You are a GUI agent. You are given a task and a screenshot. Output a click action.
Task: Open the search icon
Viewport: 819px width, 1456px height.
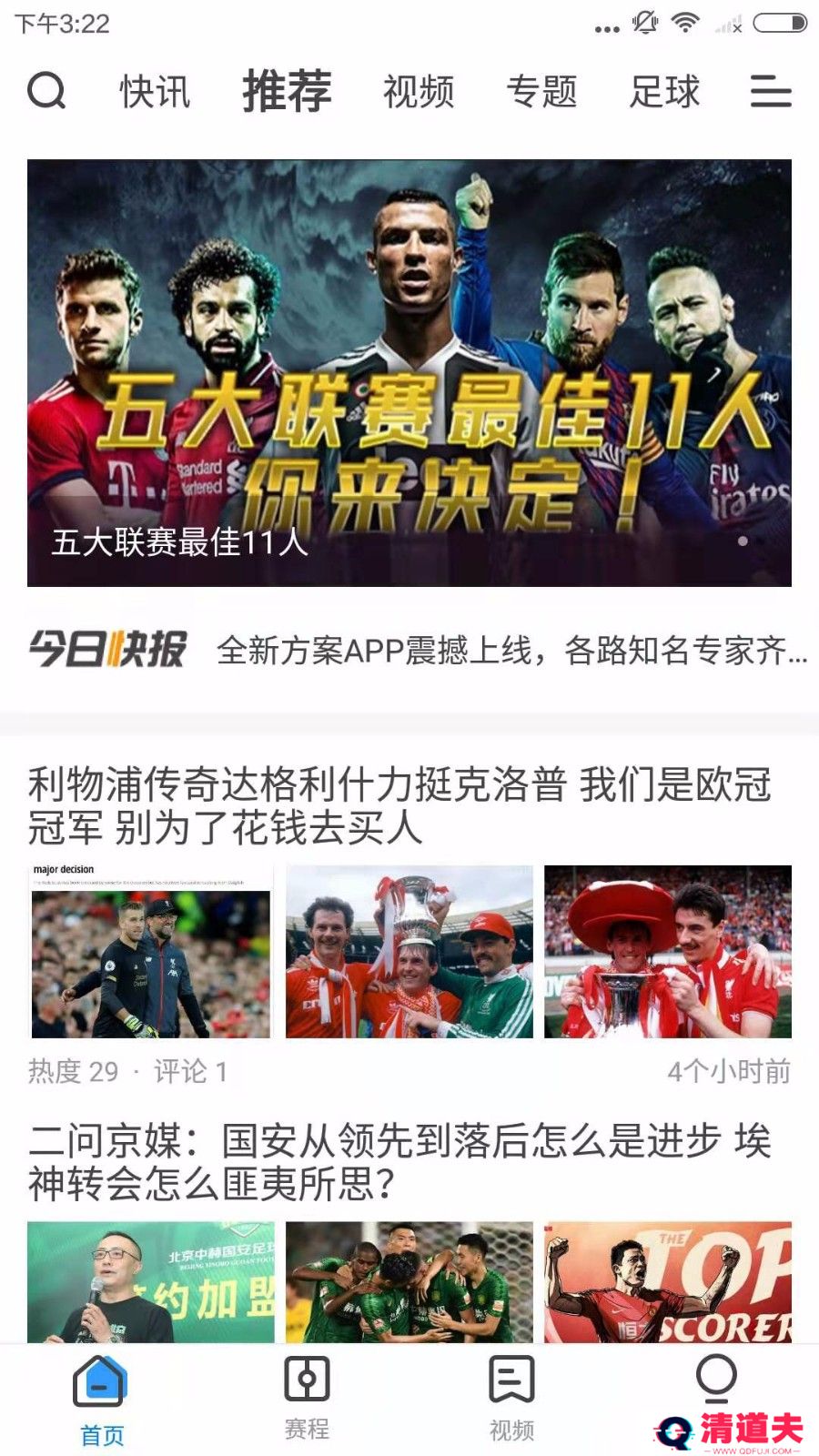46,91
